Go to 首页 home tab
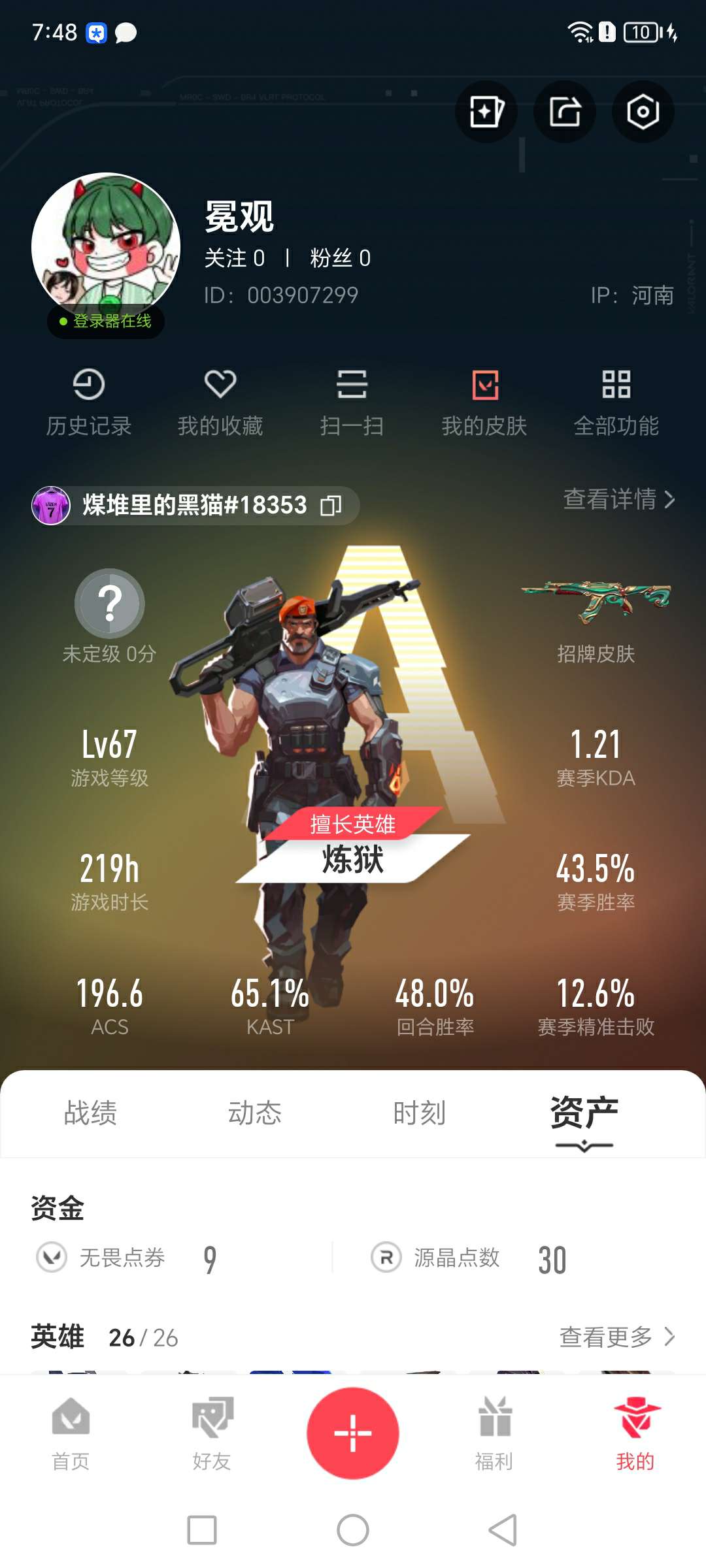706x1568 pixels. pos(71,1433)
